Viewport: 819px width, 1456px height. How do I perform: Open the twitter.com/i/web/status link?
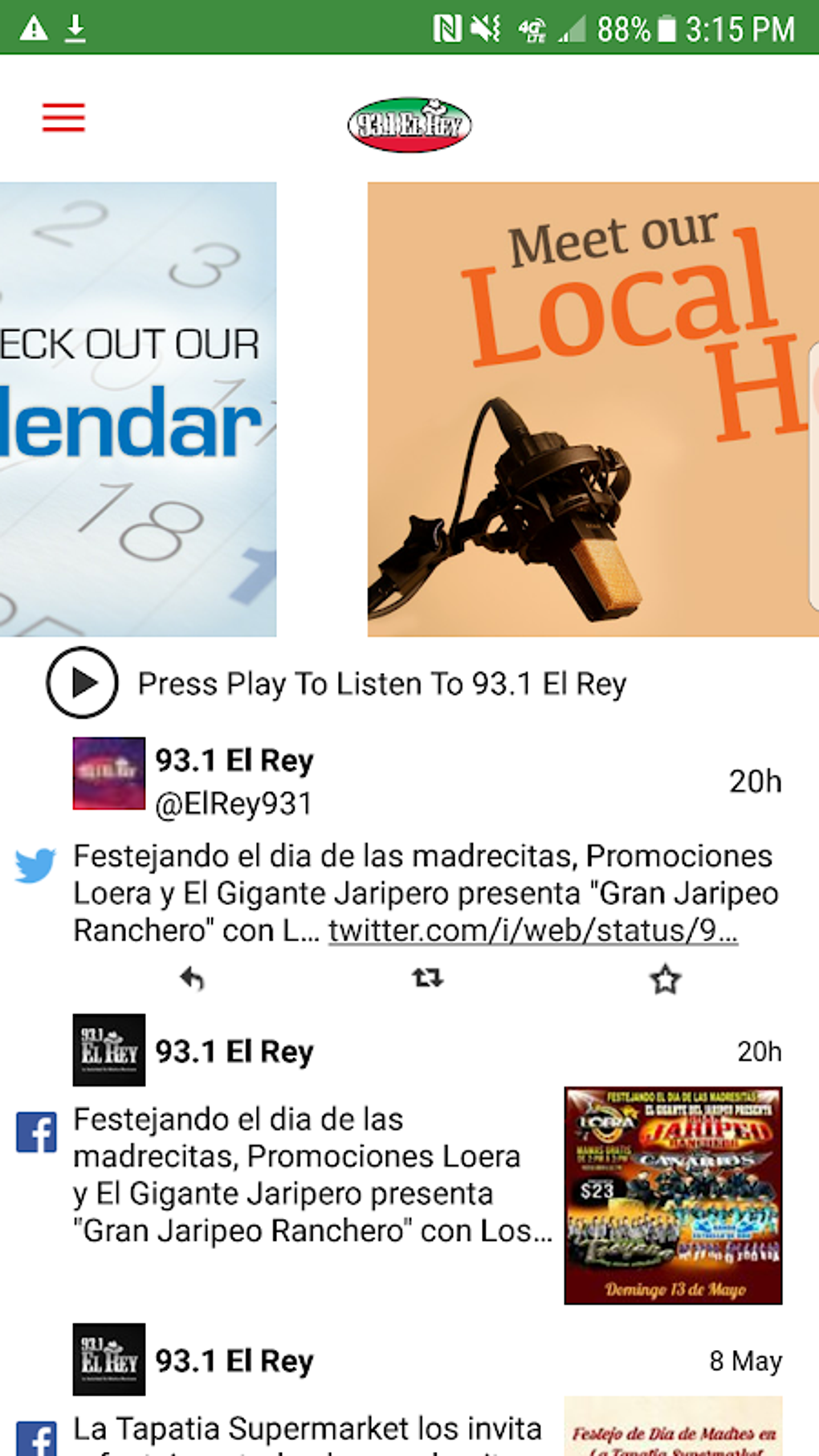click(532, 931)
